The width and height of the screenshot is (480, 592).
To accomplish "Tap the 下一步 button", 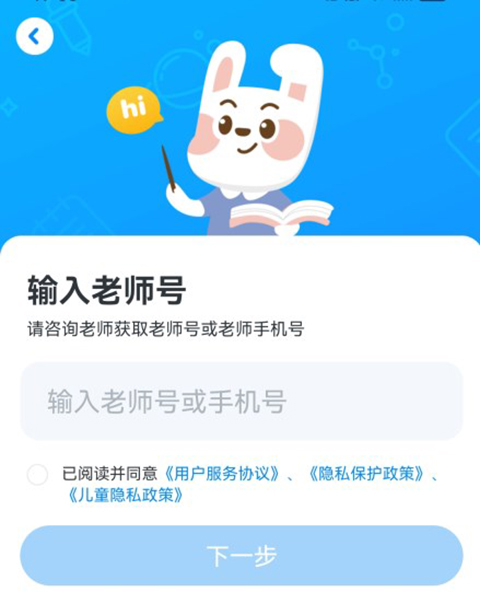I will [241, 555].
